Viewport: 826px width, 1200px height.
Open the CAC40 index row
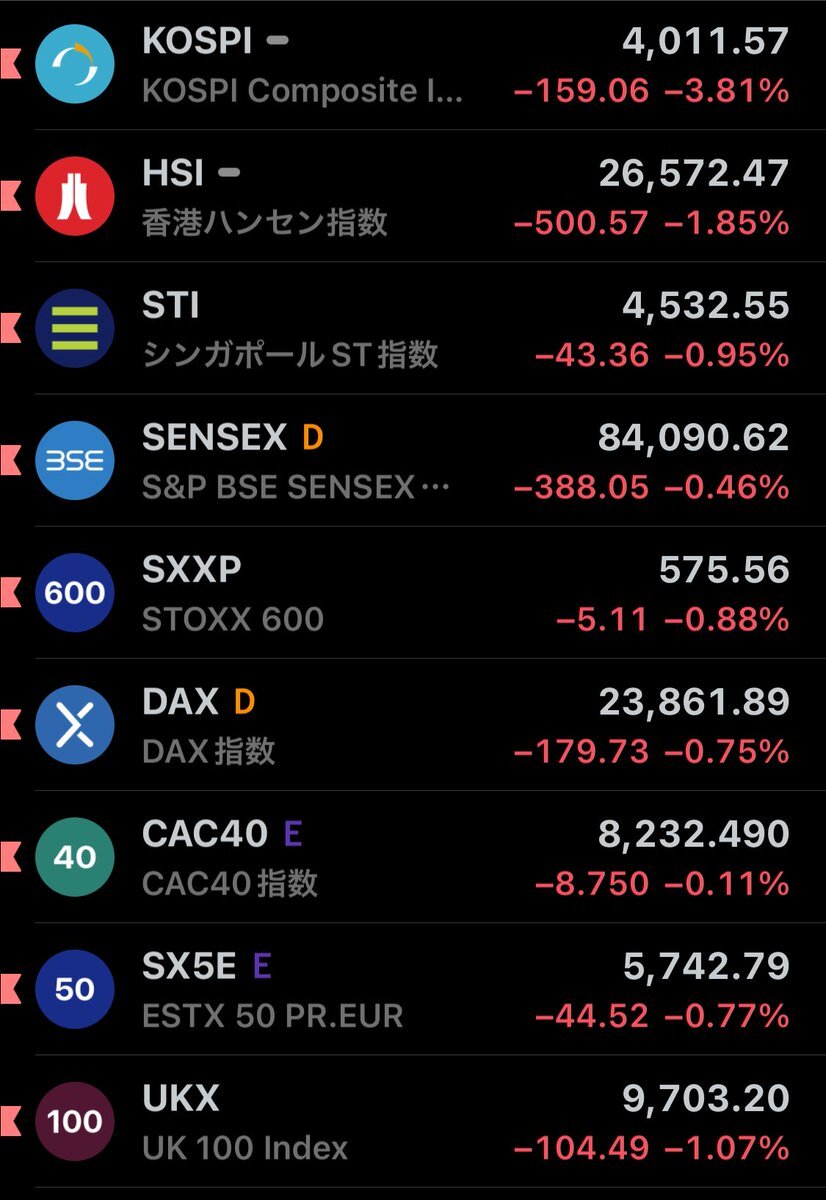click(412, 857)
